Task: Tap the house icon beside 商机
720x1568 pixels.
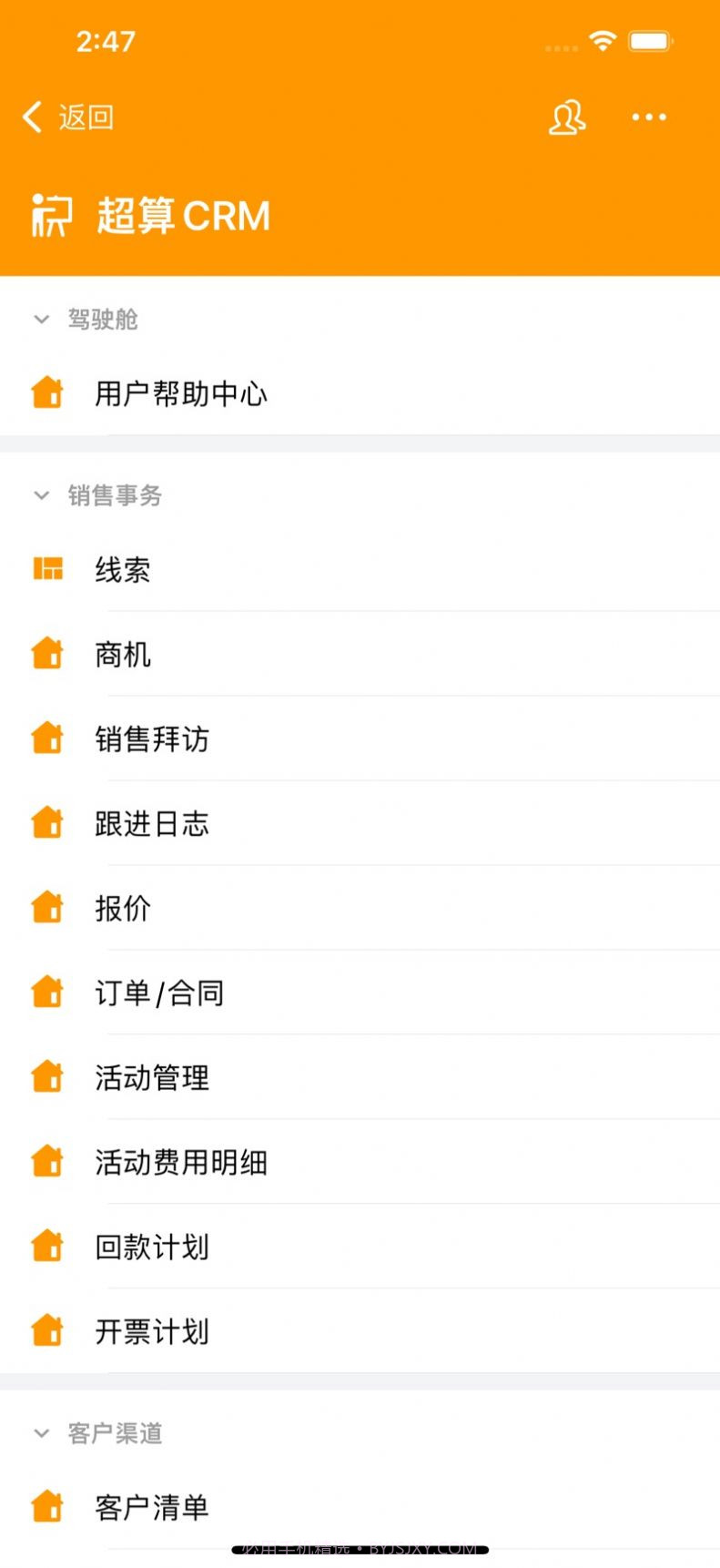Action: (x=47, y=652)
